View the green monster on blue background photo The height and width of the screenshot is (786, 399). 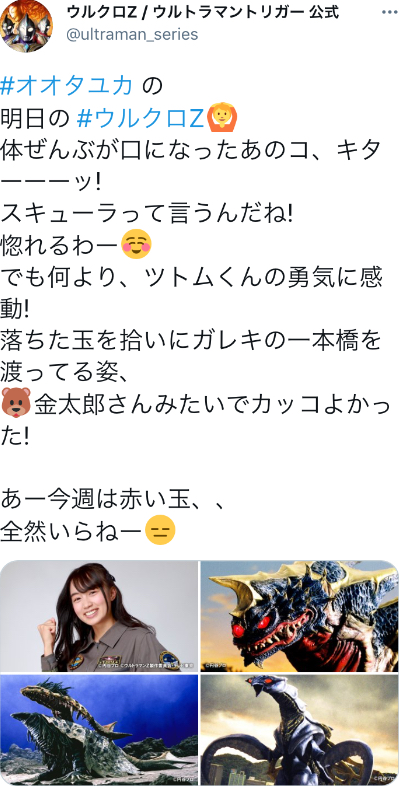99,729
